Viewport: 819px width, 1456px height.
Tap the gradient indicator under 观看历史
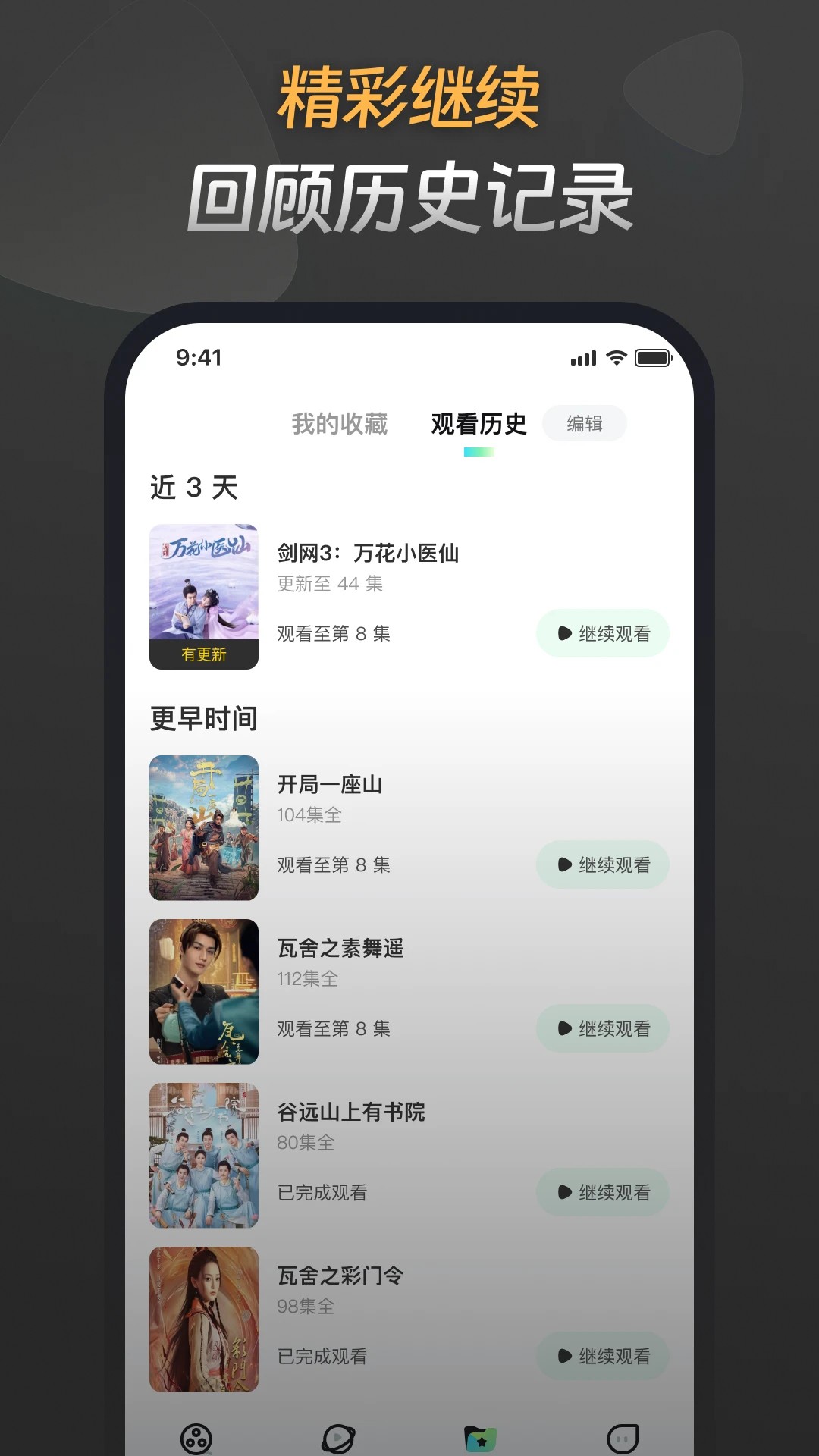pos(480,450)
